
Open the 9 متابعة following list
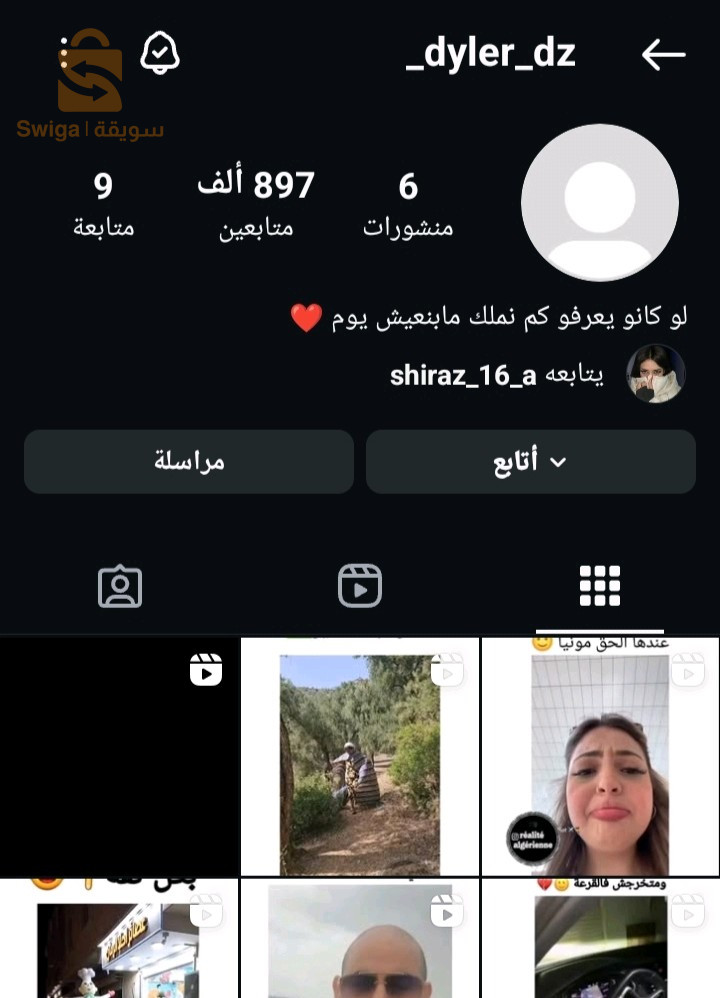pyautogui.click(x=103, y=203)
